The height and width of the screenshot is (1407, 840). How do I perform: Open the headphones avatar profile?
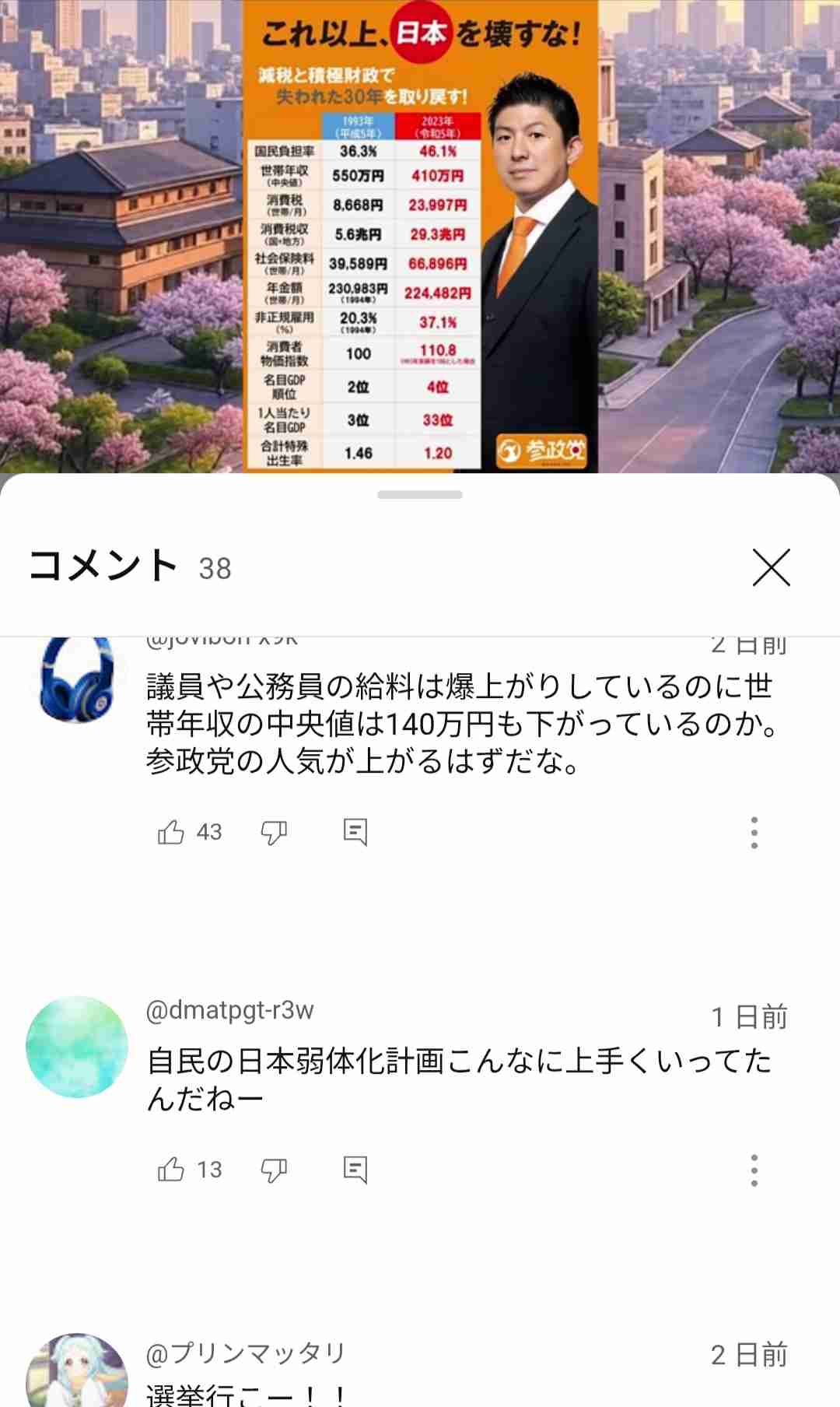tap(76, 679)
